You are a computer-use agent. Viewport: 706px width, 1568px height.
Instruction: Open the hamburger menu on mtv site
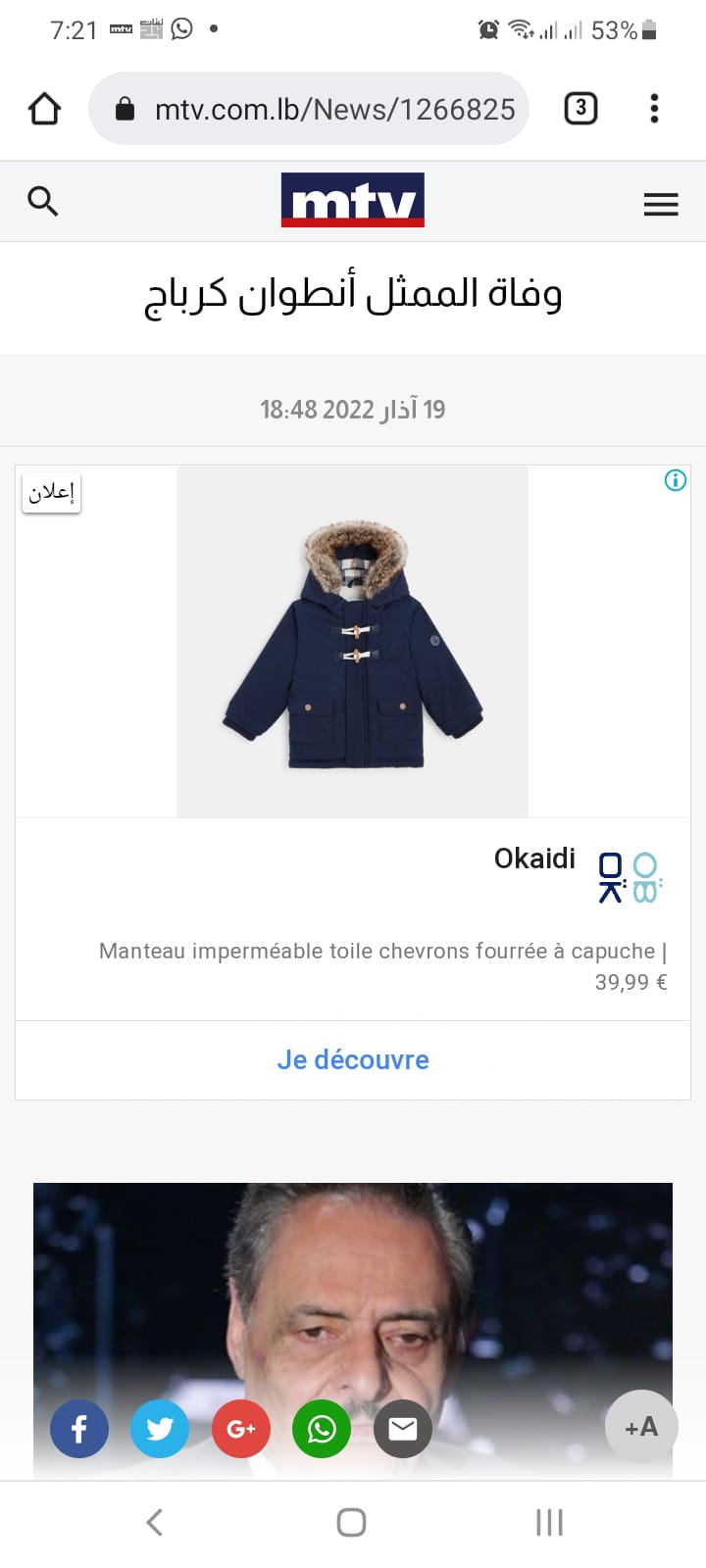point(661,204)
